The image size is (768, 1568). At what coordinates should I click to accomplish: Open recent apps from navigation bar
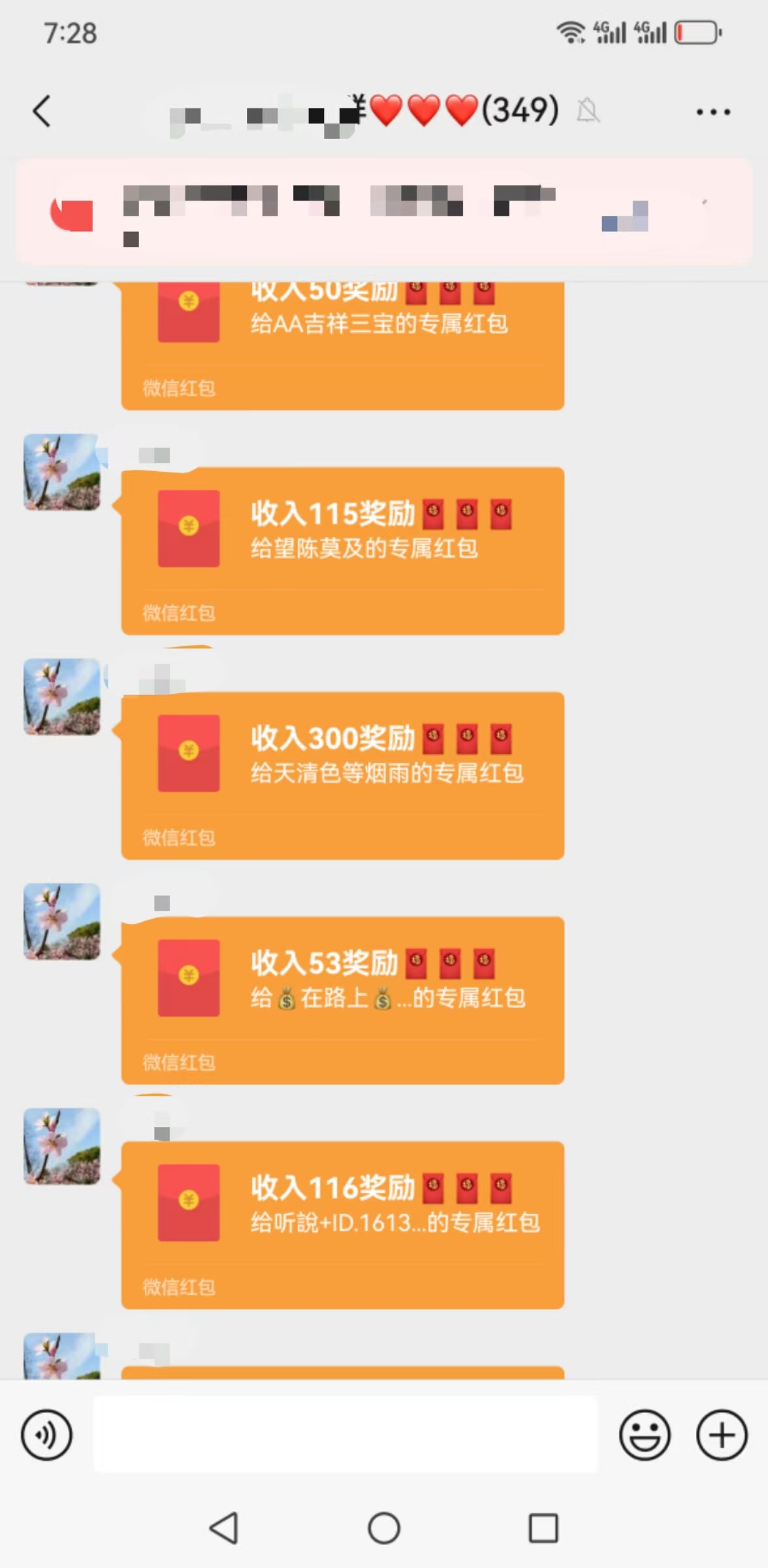[543, 1528]
